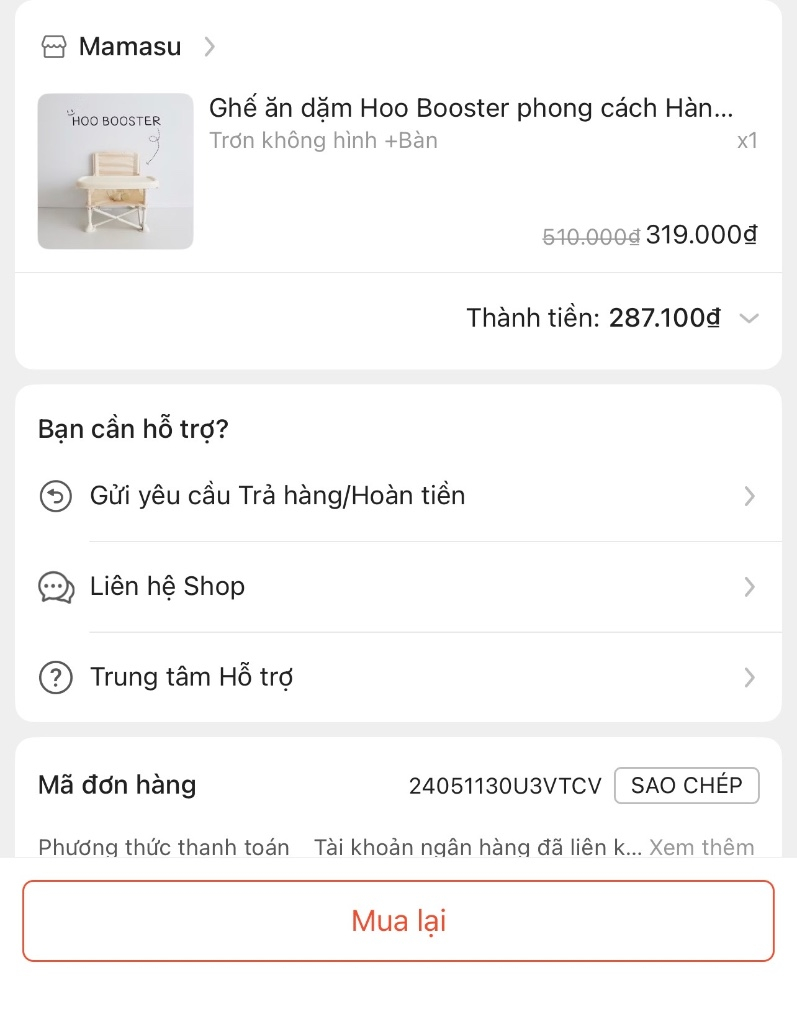Expand price breakdown via Thành tiền chevron
Viewport: 797px width, 1024px height.
coord(749,318)
